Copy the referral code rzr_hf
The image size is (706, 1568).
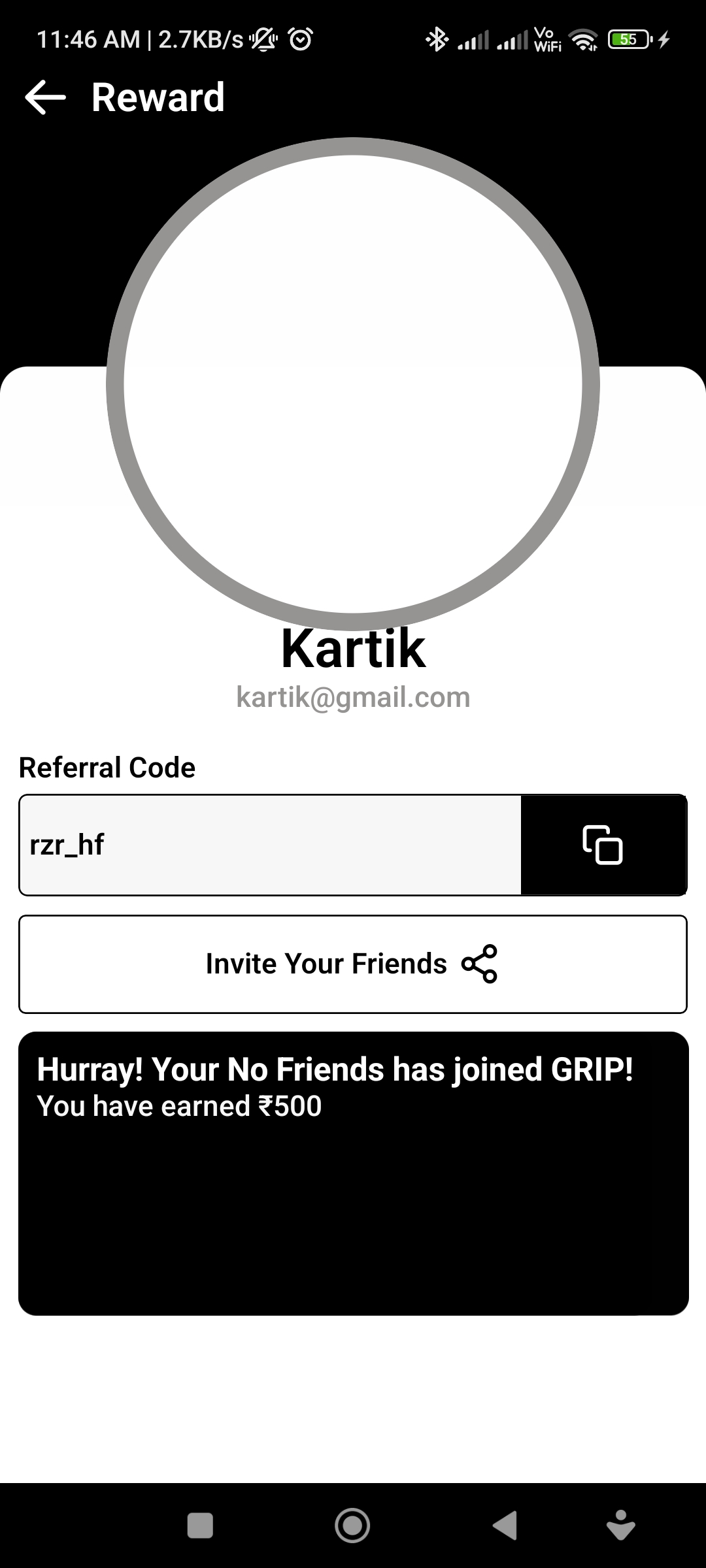[603, 845]
